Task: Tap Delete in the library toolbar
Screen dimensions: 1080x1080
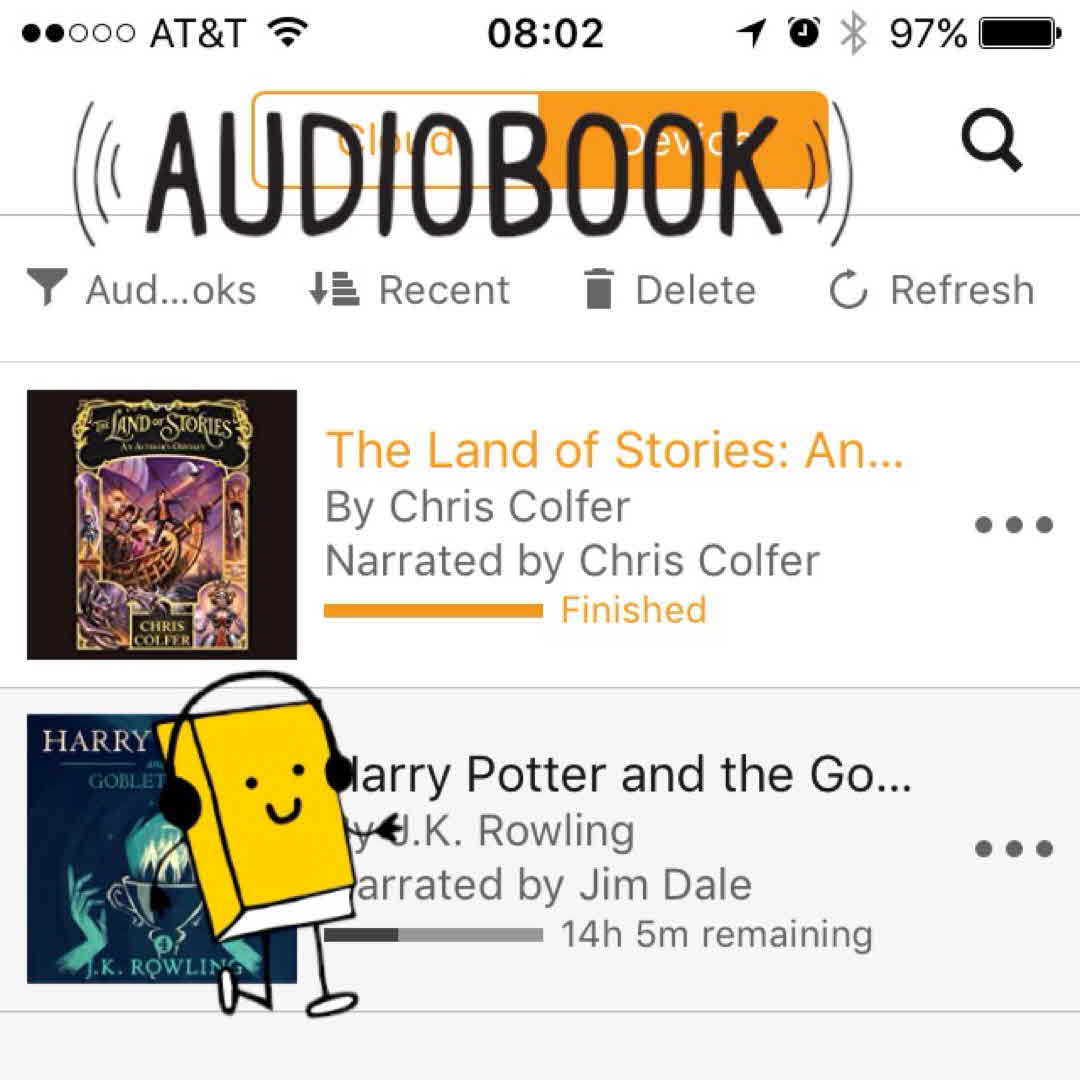Action: coord(669,290)
